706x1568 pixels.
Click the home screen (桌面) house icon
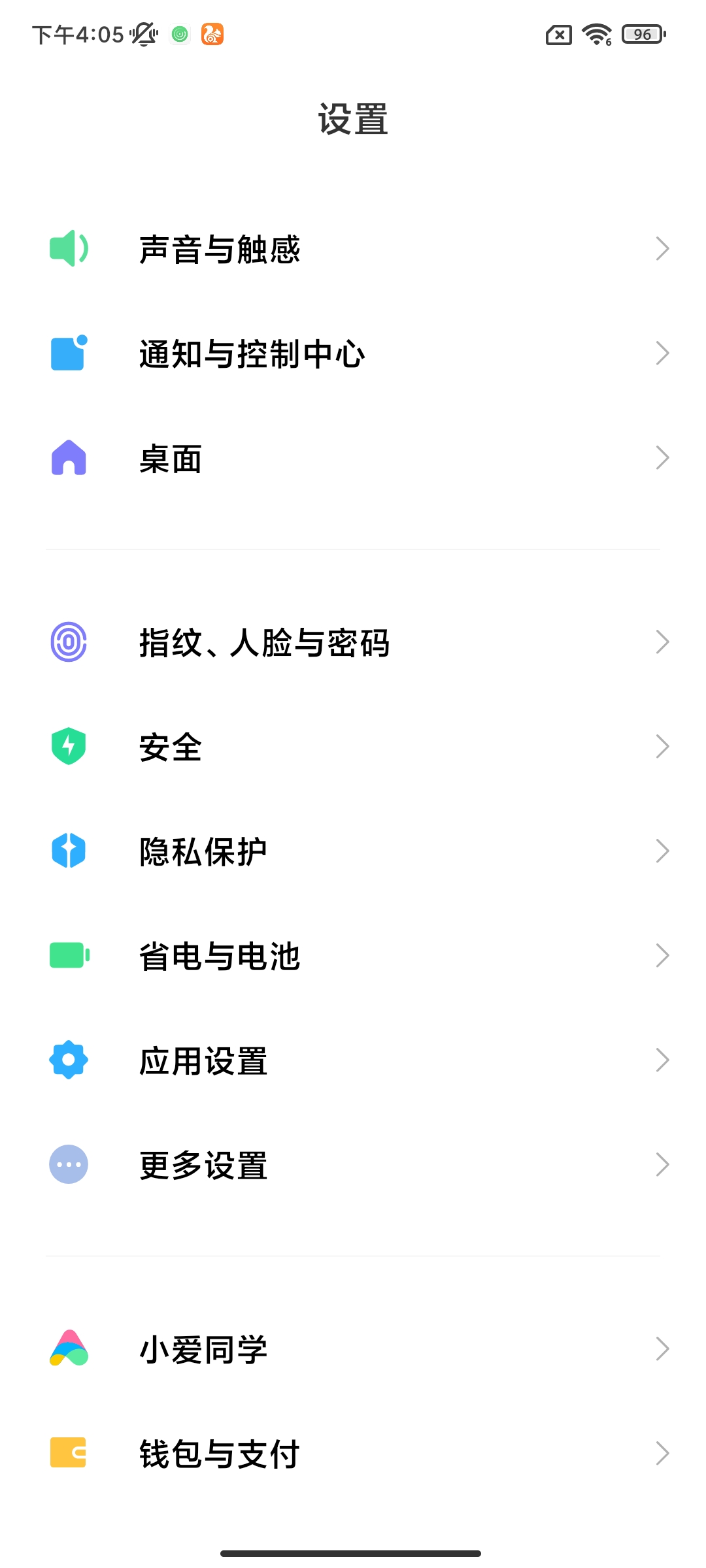coord(69,459)
